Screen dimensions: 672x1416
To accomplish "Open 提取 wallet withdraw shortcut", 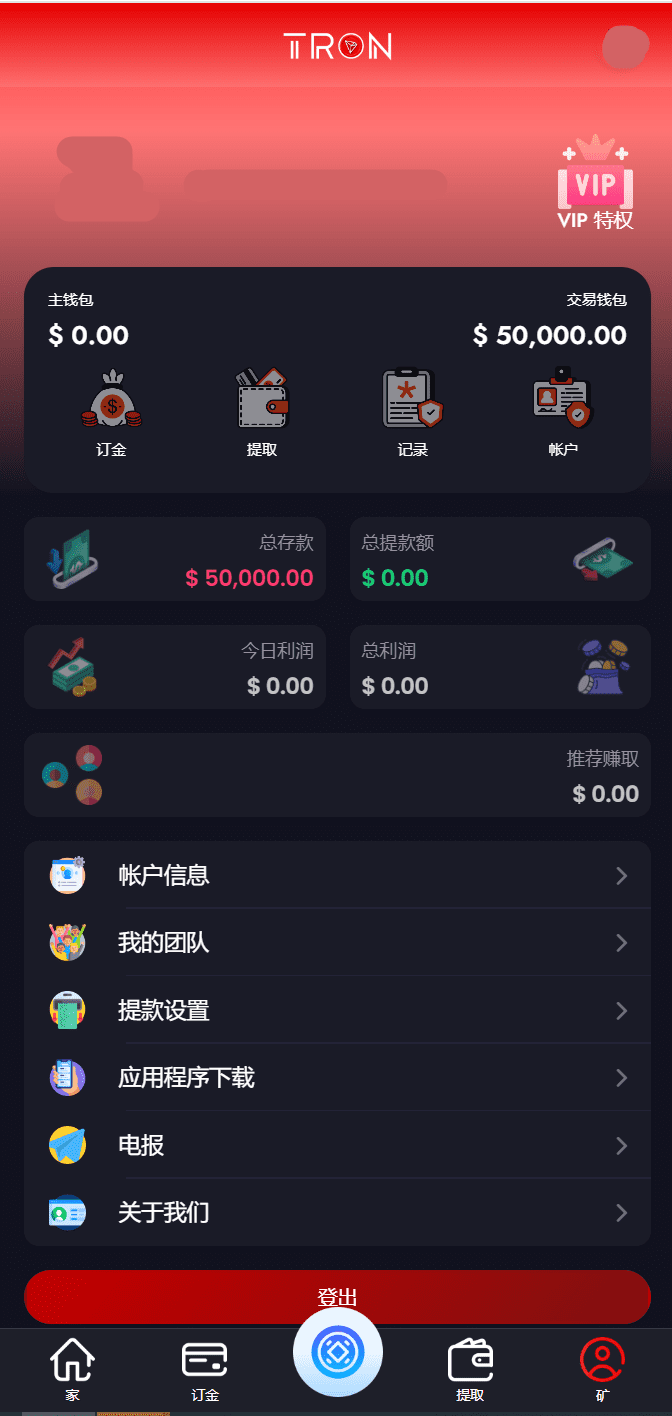I will click(x=262, y=402).
